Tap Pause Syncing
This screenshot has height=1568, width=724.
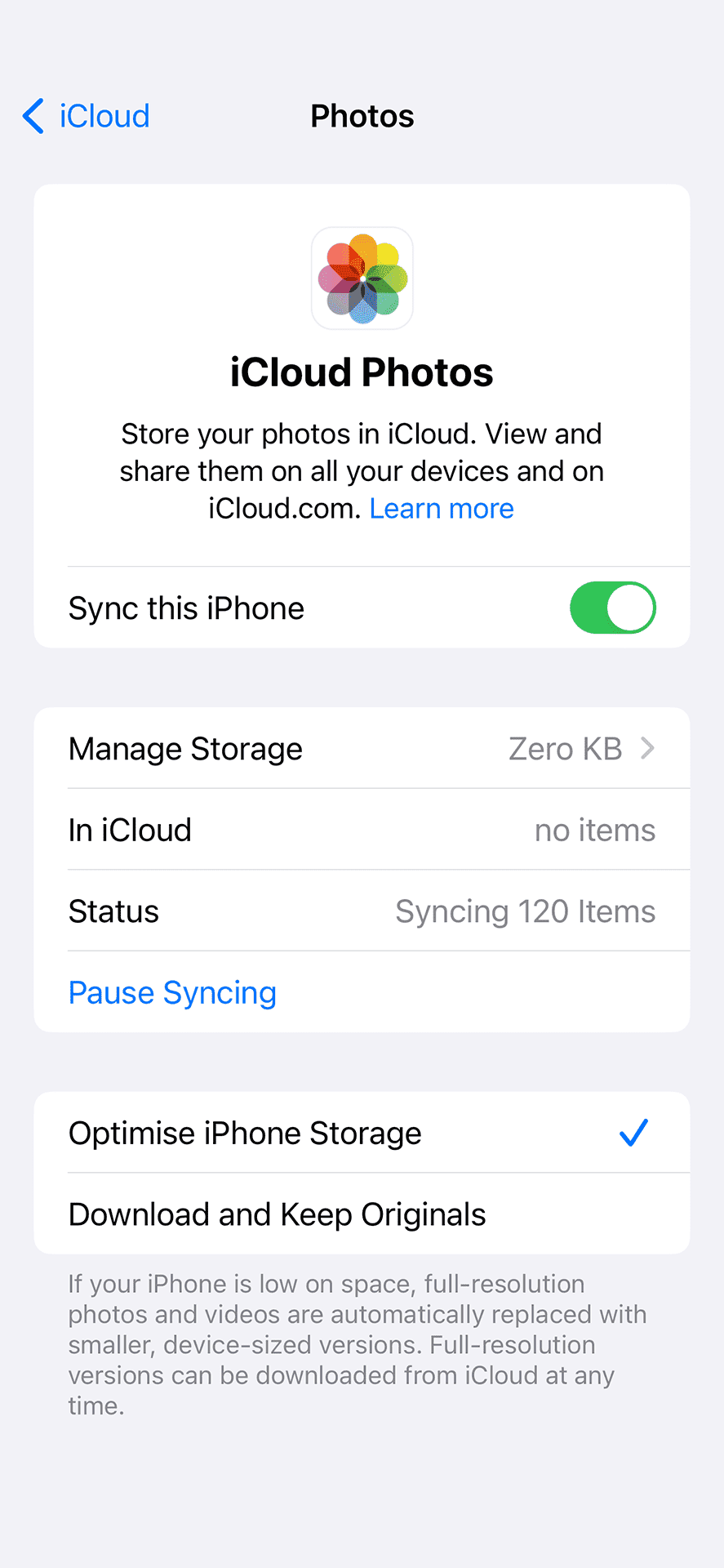(172, 992)
